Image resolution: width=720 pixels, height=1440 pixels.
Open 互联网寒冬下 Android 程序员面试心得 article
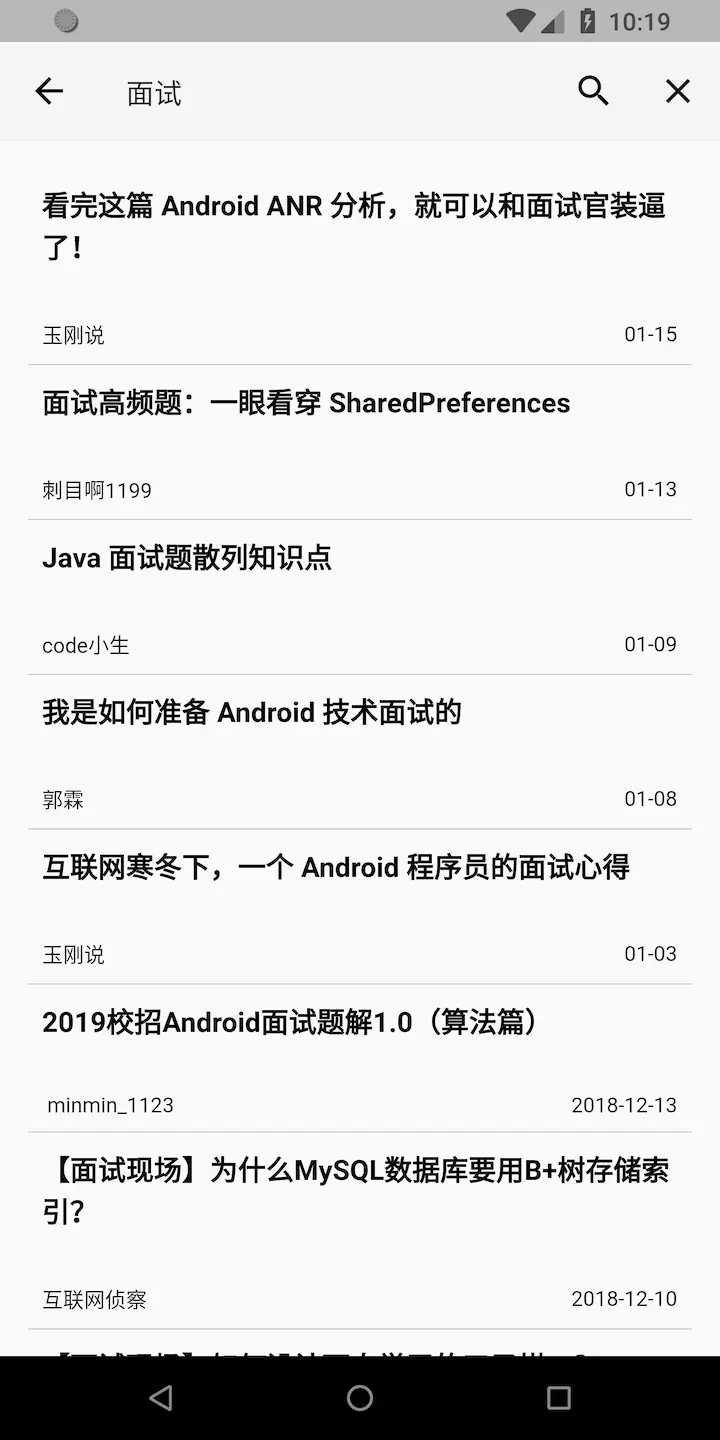pos(336,867)
